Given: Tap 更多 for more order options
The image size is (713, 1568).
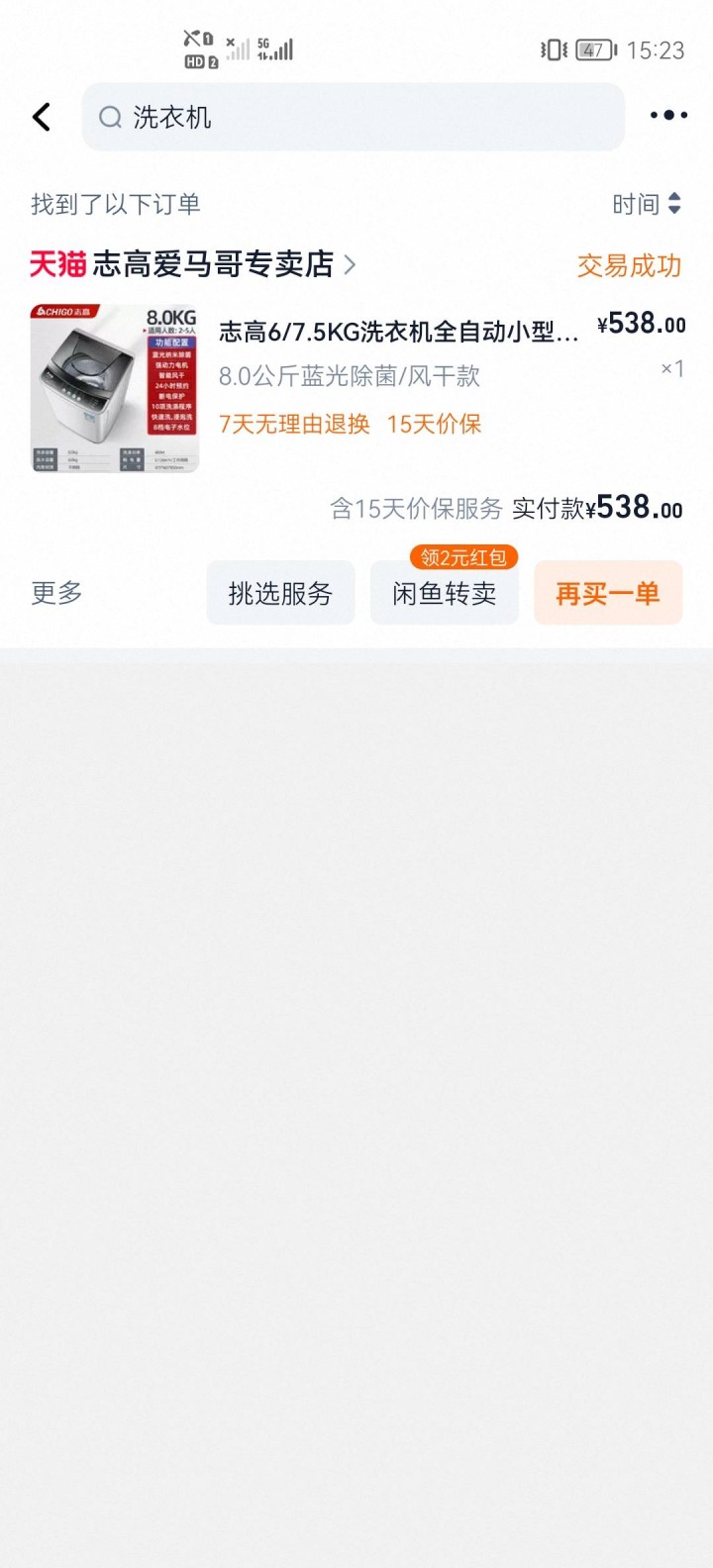Looking at the screenshot, I should 57,593.
